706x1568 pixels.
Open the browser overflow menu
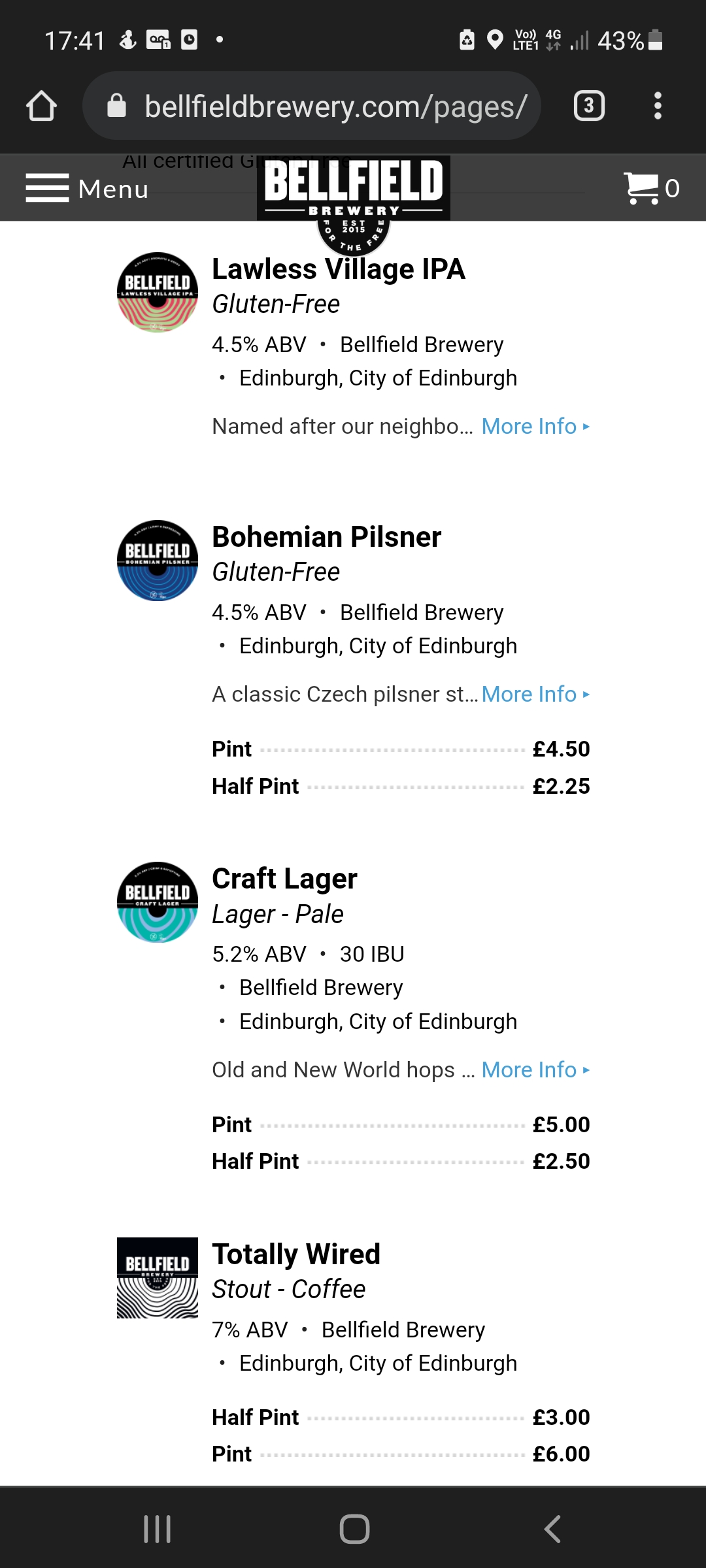(658, 106)
